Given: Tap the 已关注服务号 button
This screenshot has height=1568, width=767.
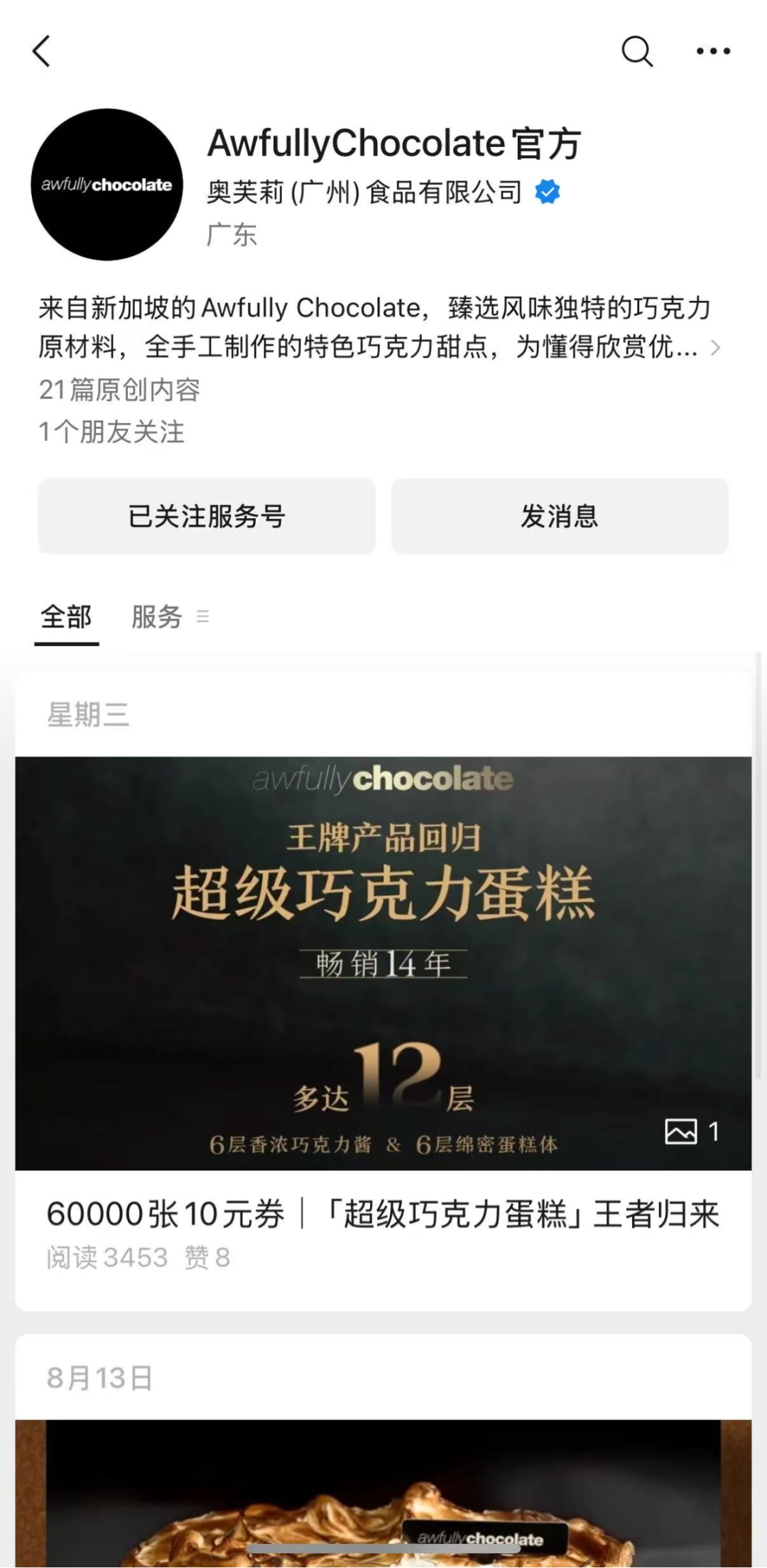Looking at the screenshot, I should tap(207, 516).
